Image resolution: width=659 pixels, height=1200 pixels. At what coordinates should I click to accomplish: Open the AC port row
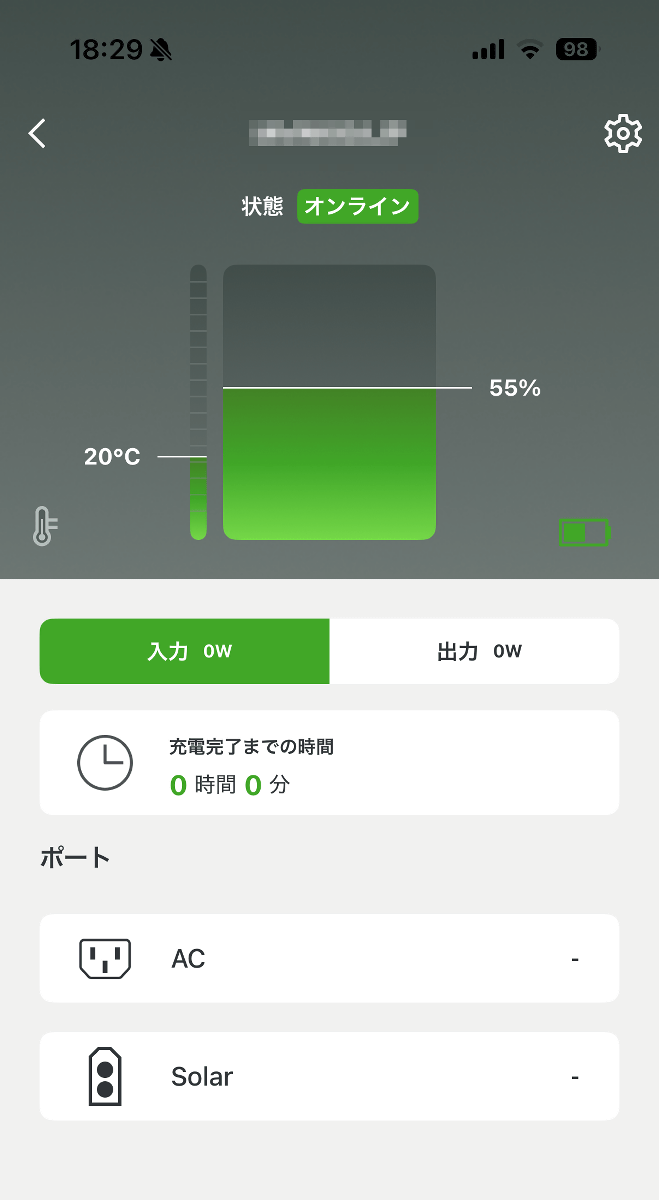click(329, 958)
